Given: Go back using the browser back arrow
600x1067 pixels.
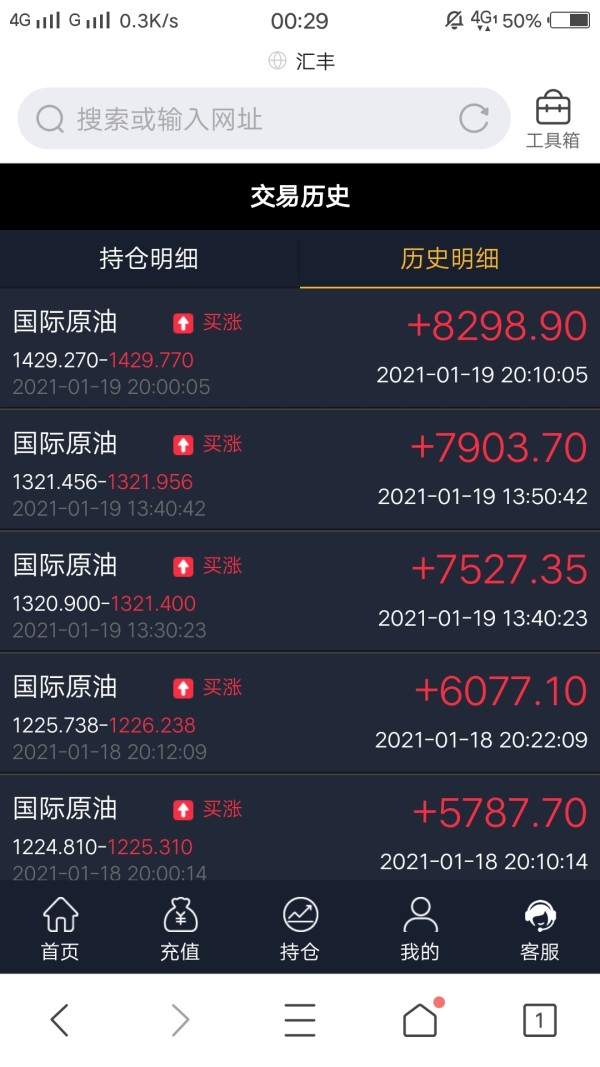Looking at the screenshot, I should pos(60,1020).
